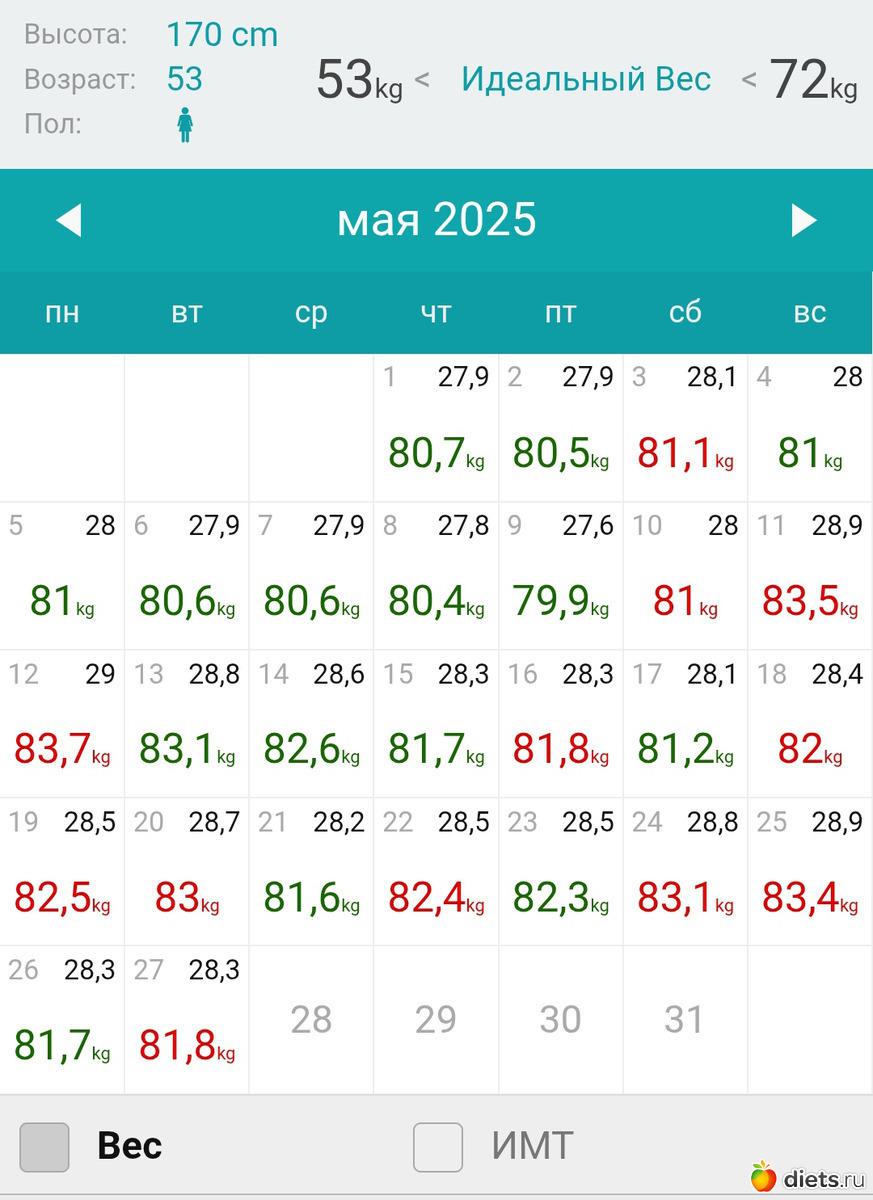Open May 27 entry showing 81,8 kg
This screenshot has width=873, height=1200.
pyautogui.click(x=187, y=1021)
